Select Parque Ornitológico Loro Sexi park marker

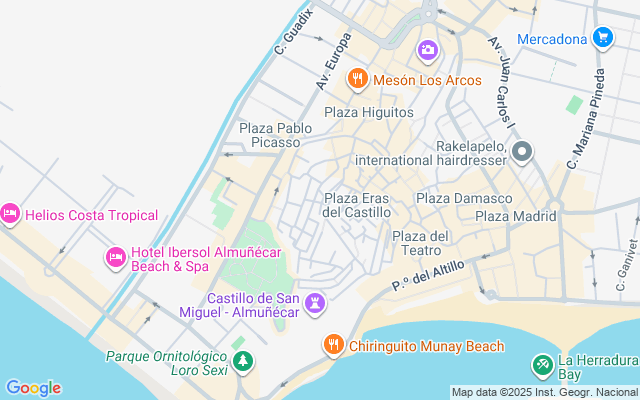point(241,360)
